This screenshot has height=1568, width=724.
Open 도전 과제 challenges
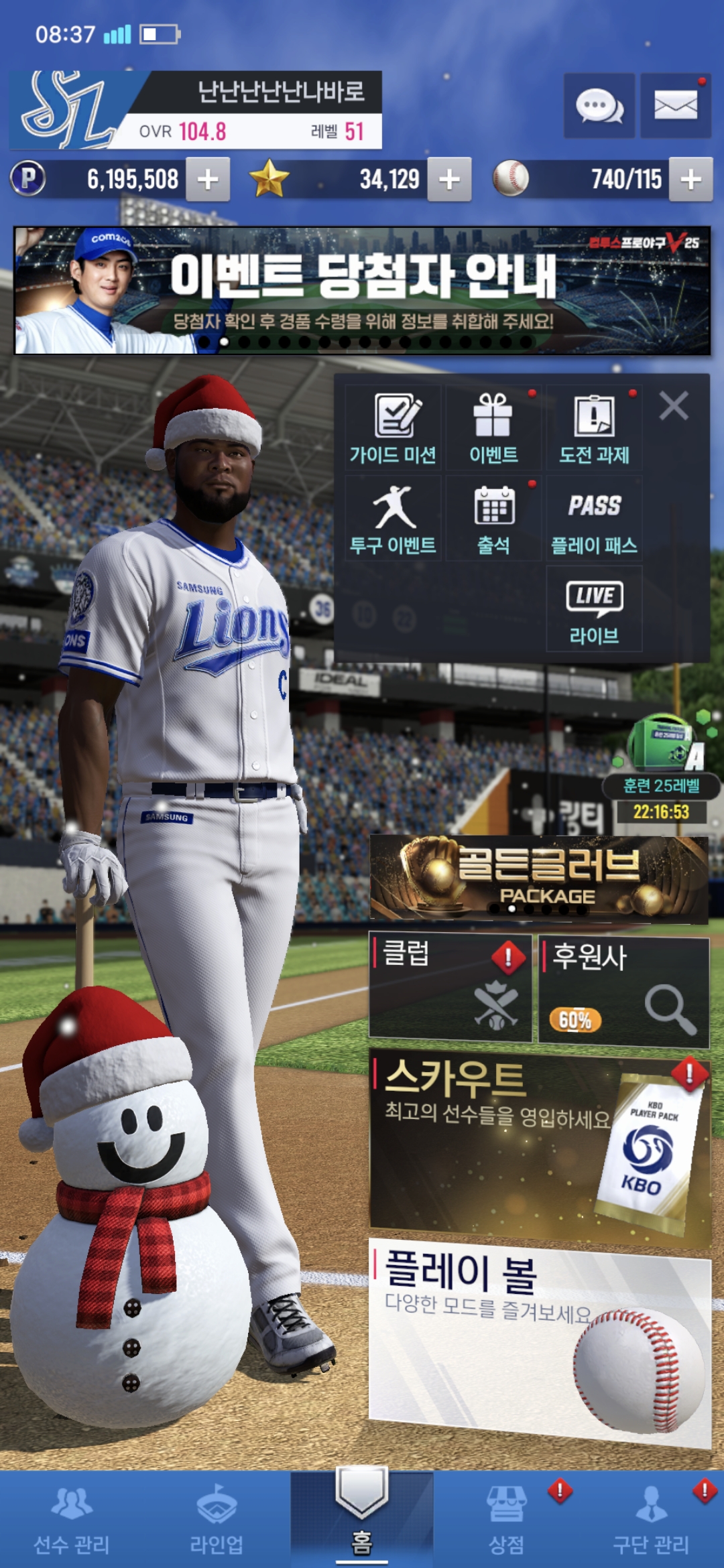coord(594,429)
